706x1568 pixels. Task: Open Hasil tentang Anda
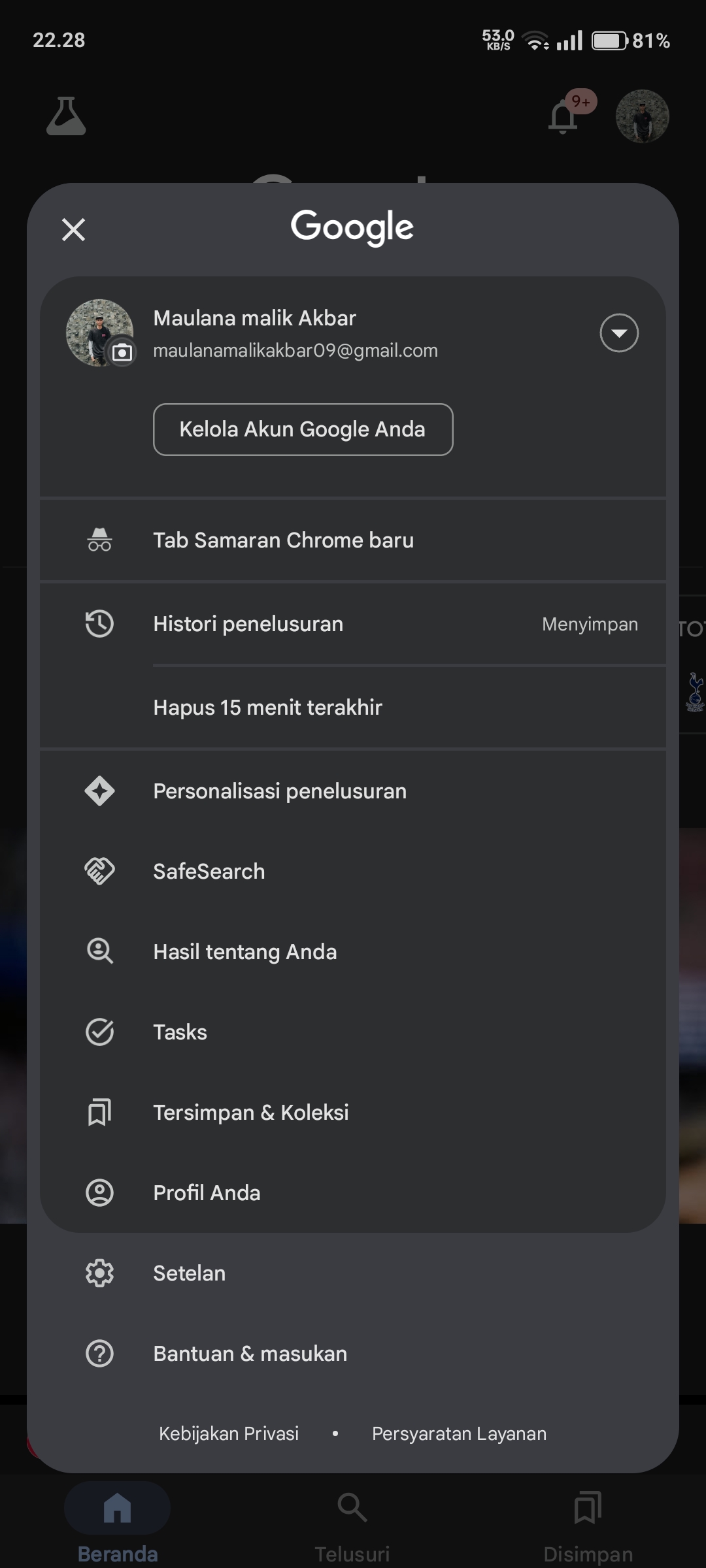pyautogui.click(x=353, y=952)
